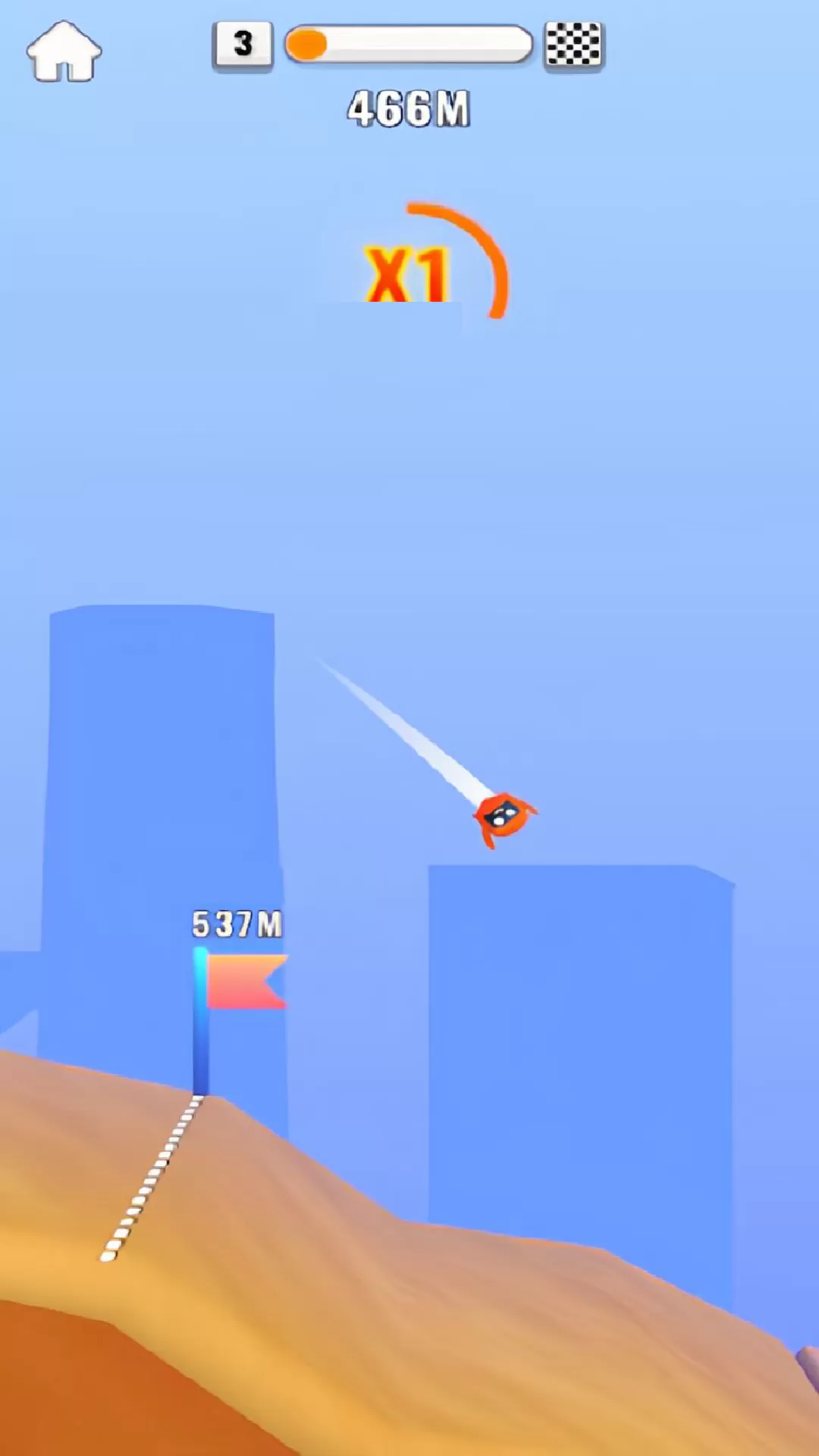Tap the home icon to exit
This screenshot has width=819, height=1456.
click(64, 52)
